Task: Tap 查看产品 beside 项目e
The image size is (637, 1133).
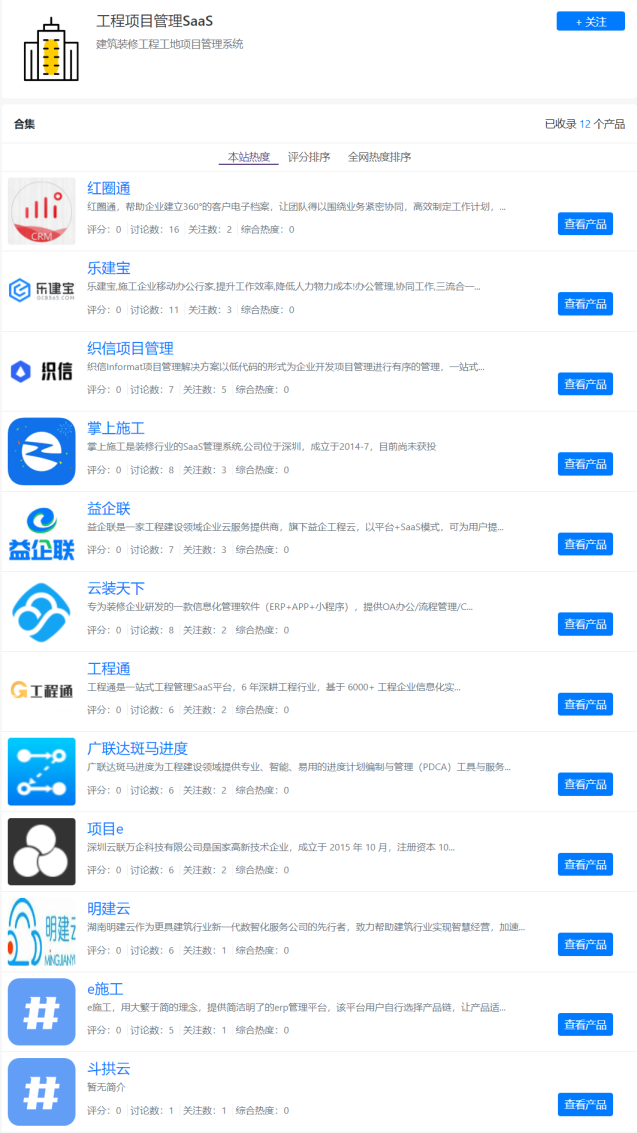Action: [585, 864]
